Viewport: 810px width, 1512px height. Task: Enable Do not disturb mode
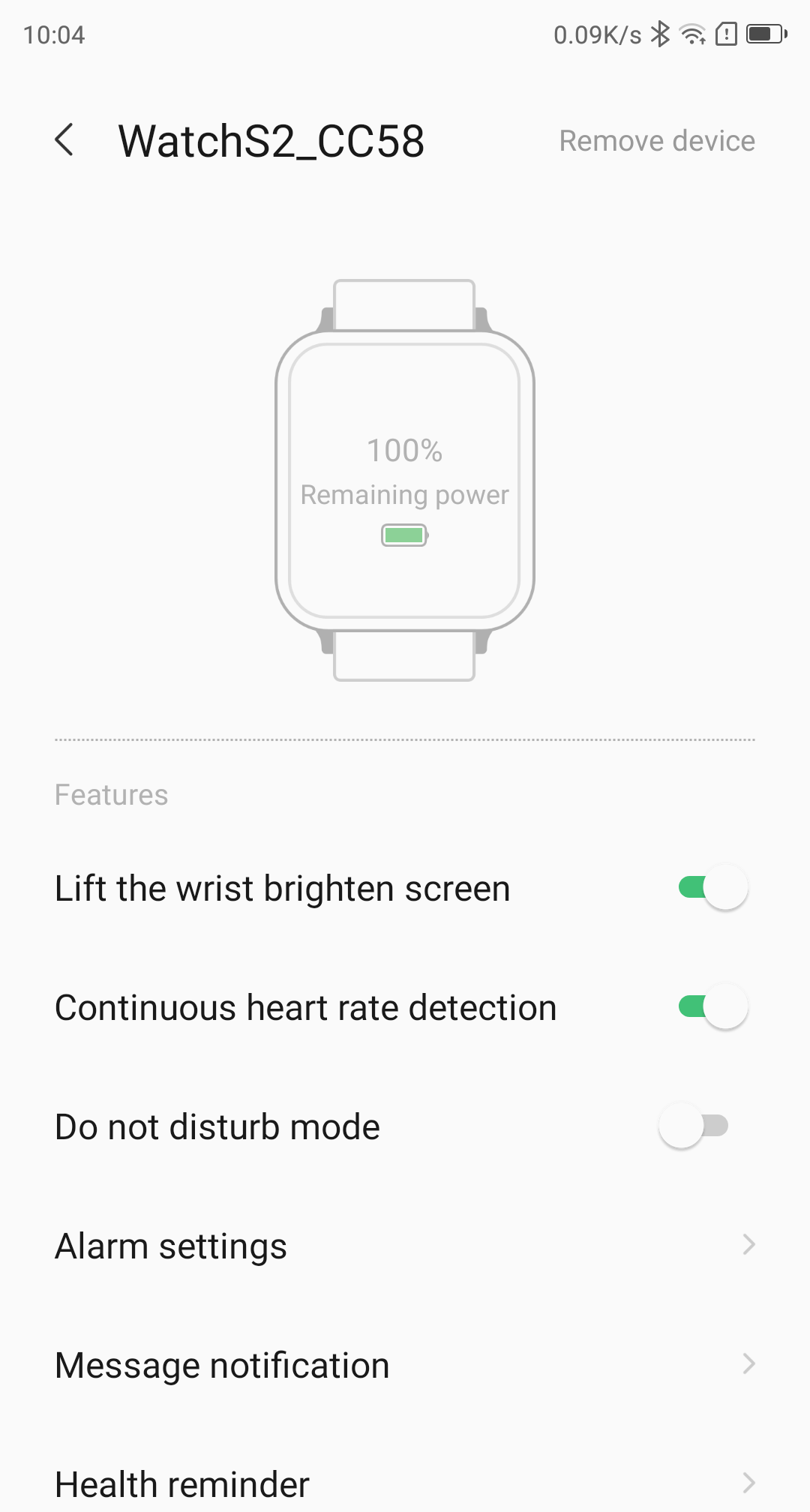pos(694,1126)
